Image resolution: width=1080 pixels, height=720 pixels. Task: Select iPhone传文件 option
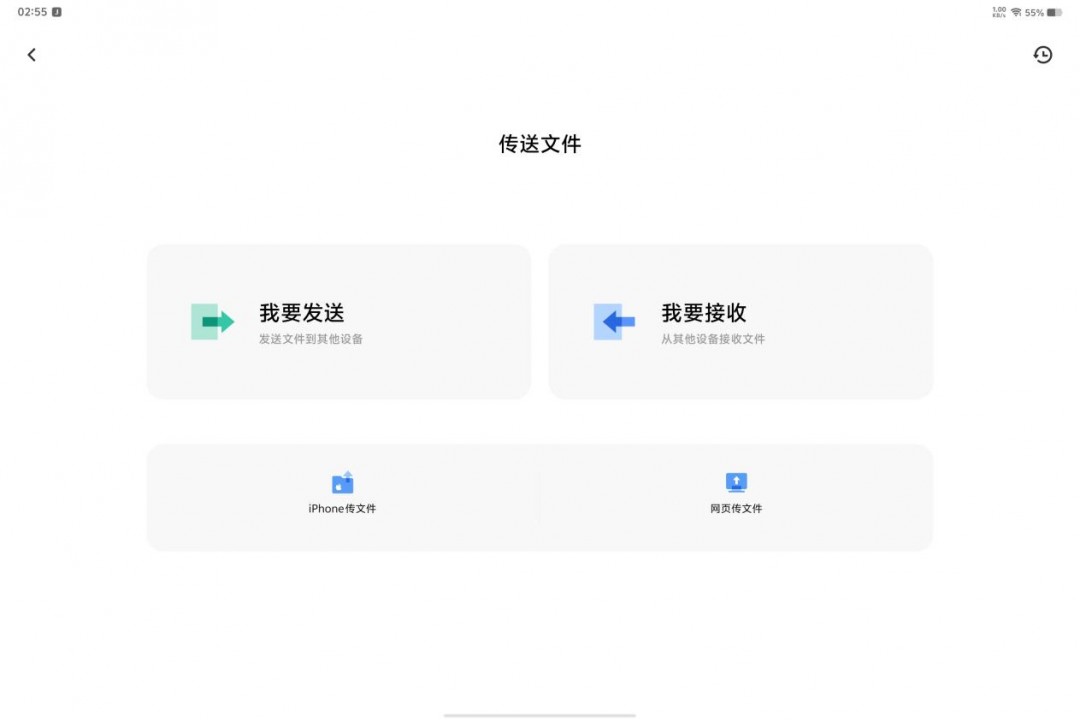(342, 495)
